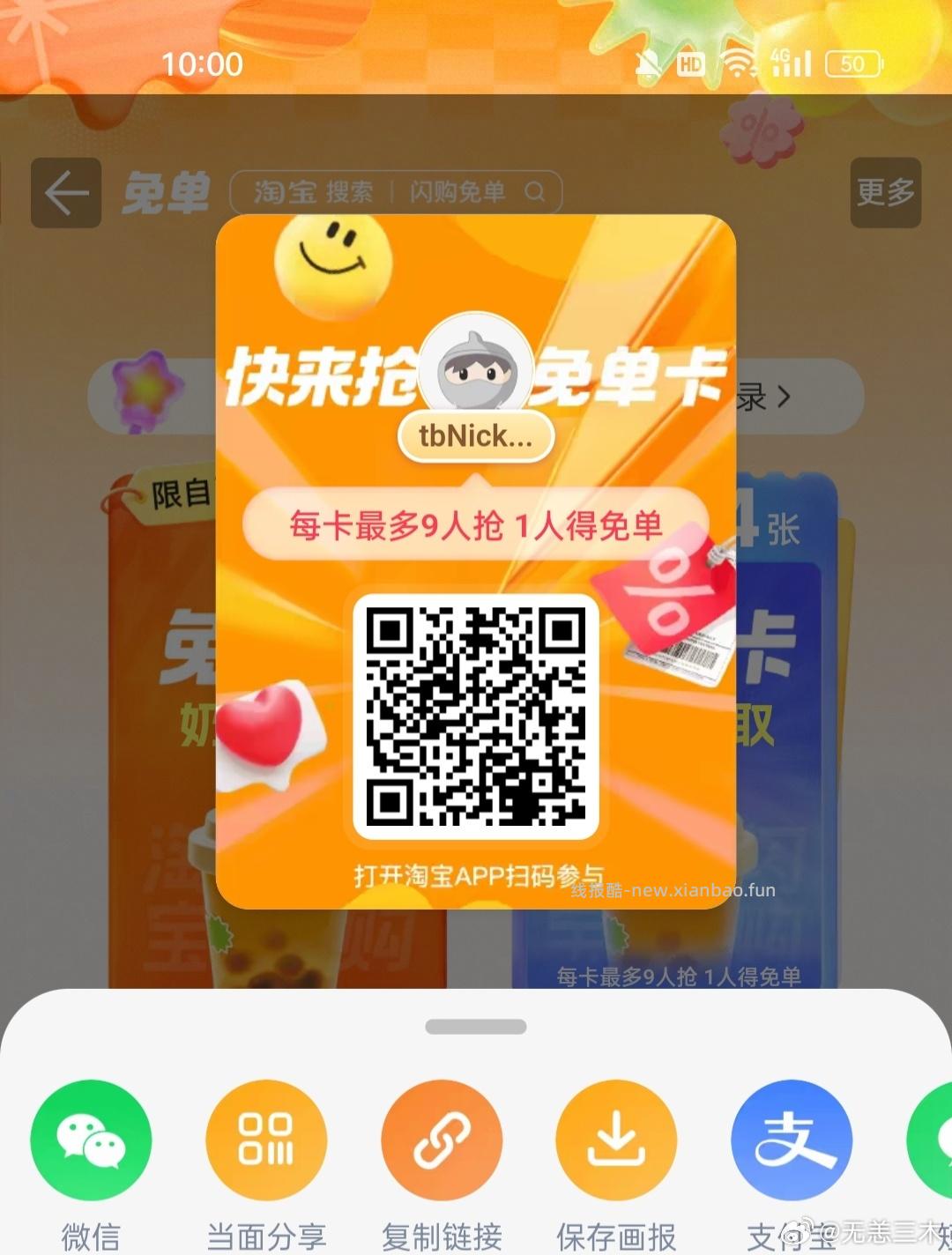This screenshot has height=1255, width=952.
Task: Tap the 保存画报 save poster icon
Action: 617,1140
